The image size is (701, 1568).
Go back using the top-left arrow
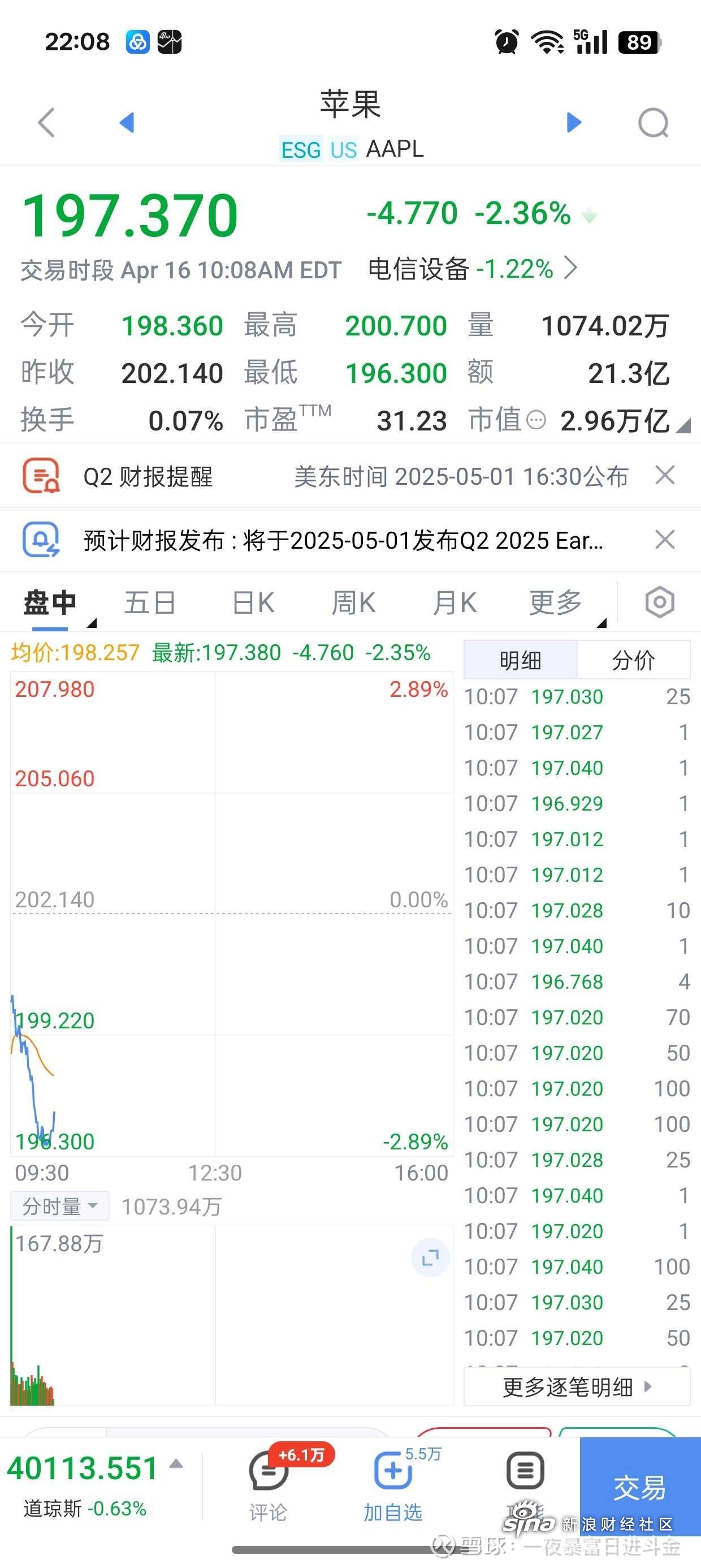(x=47, y=122)
